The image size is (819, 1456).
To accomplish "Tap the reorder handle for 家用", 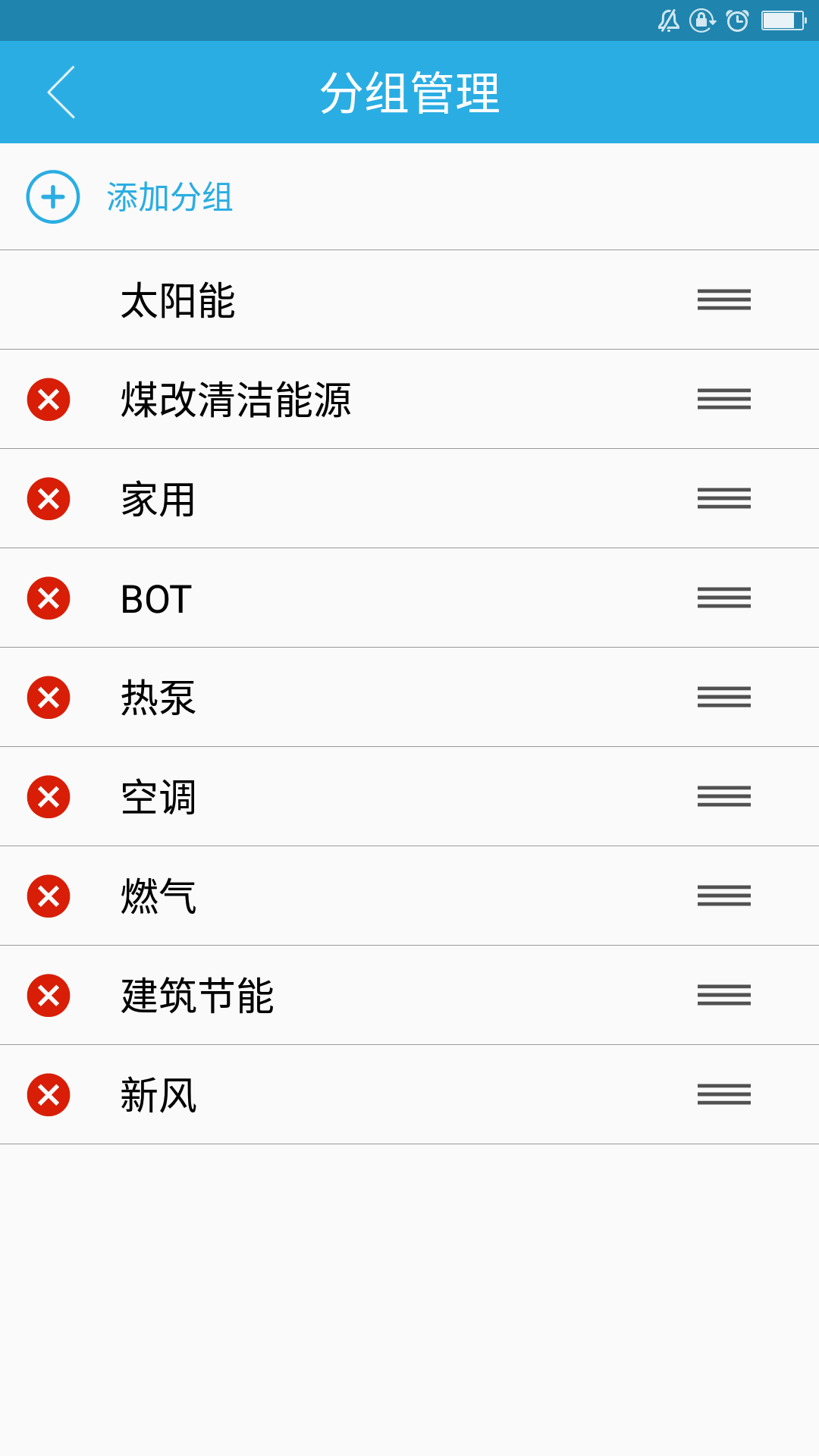I will click(723, 498).
